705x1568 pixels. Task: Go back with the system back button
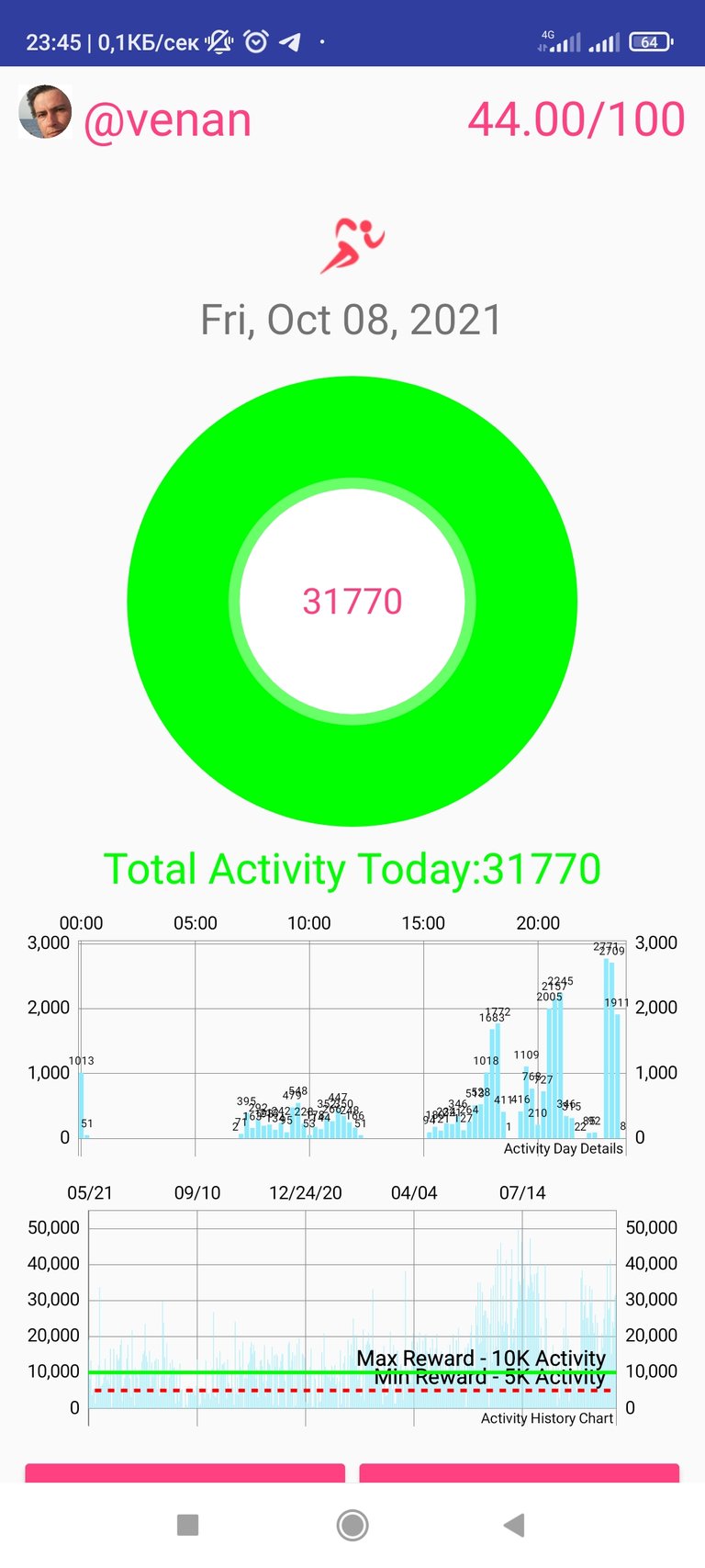tap(514, 1525)
